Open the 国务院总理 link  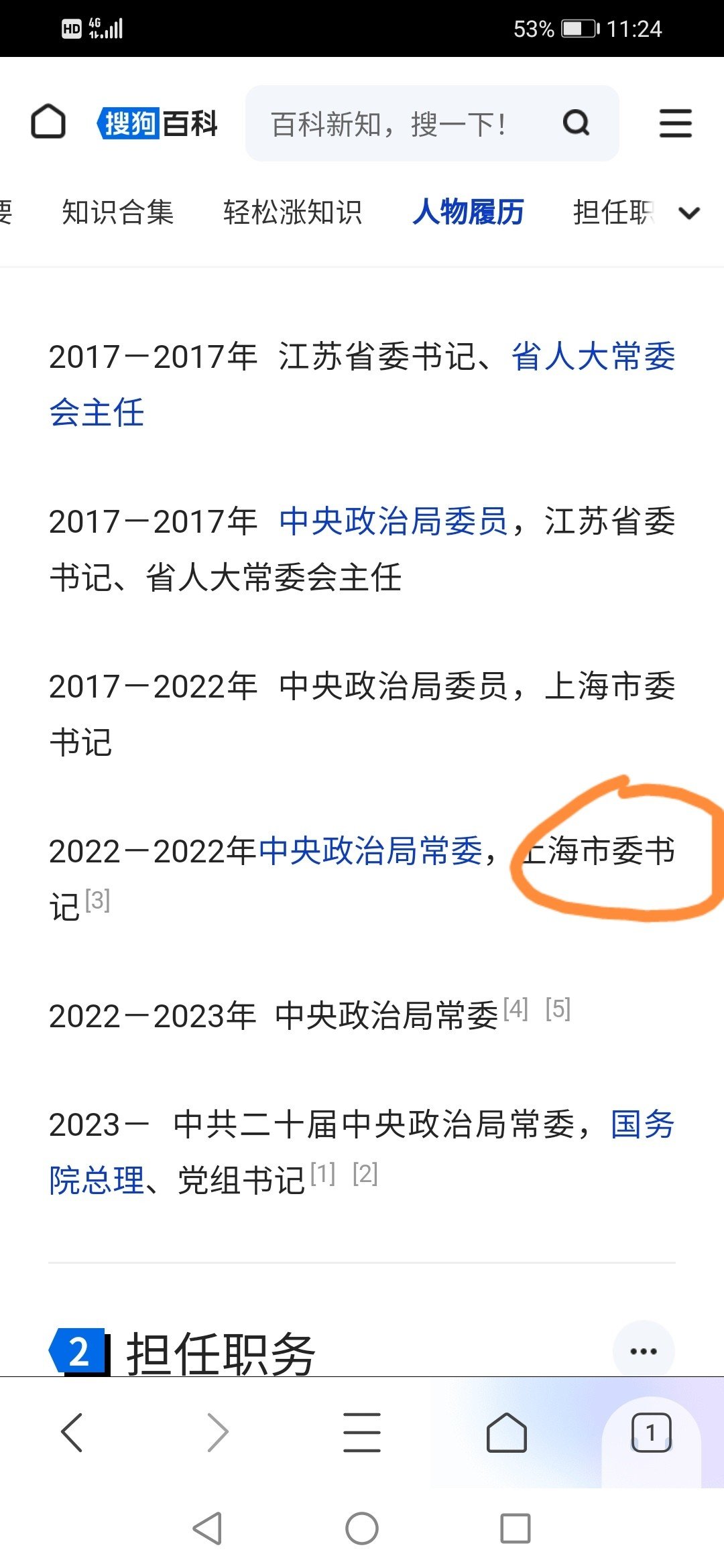362,1152
